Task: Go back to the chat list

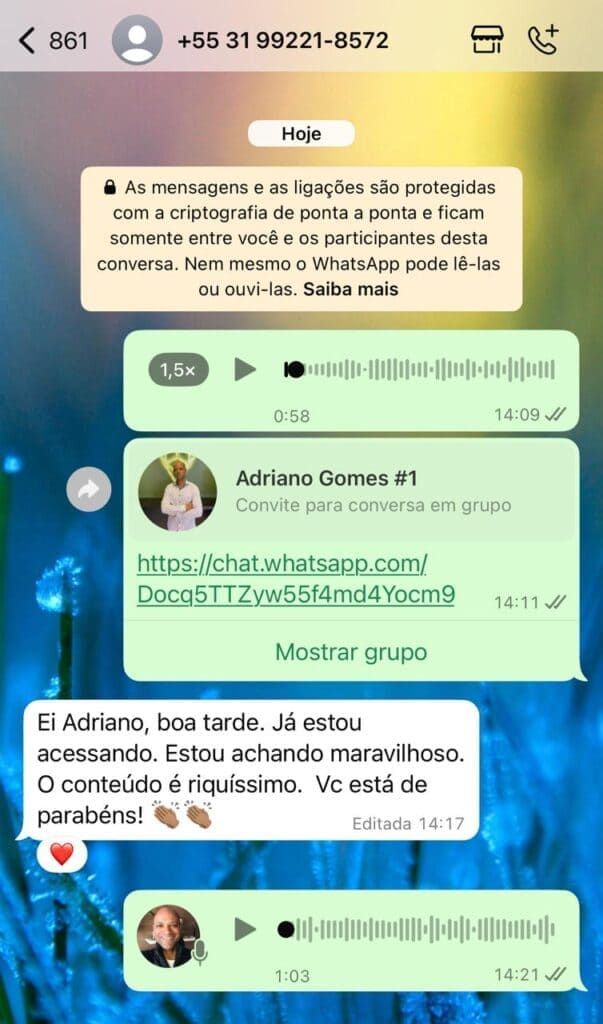Action: coord(28,41)
